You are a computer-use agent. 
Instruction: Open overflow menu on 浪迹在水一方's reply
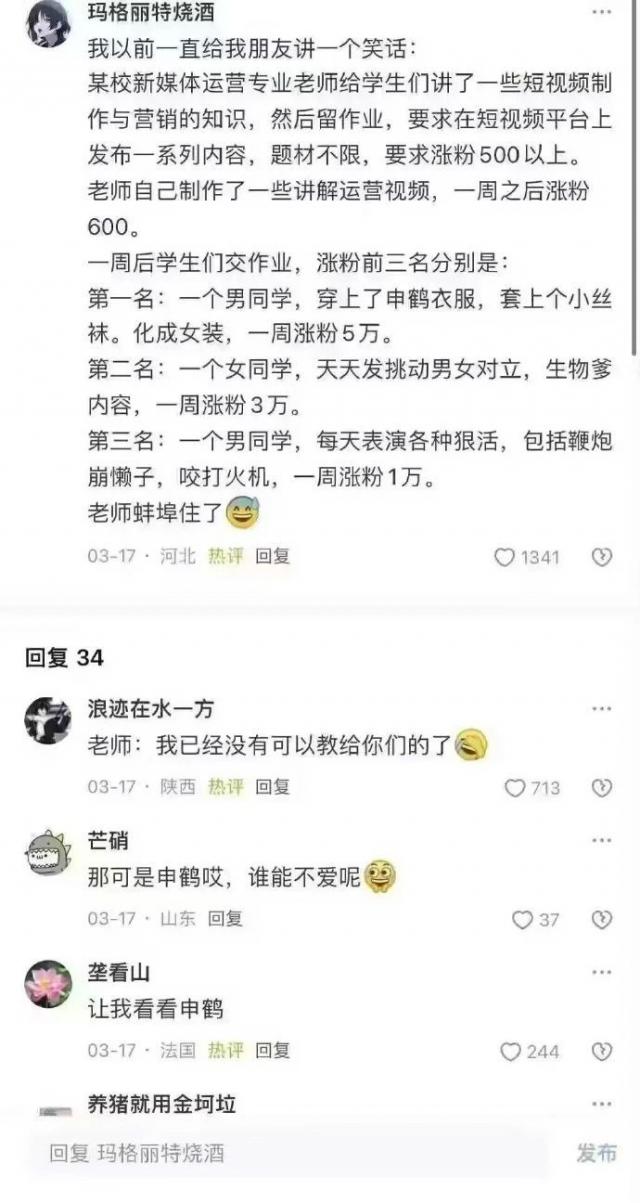[601, 709]
